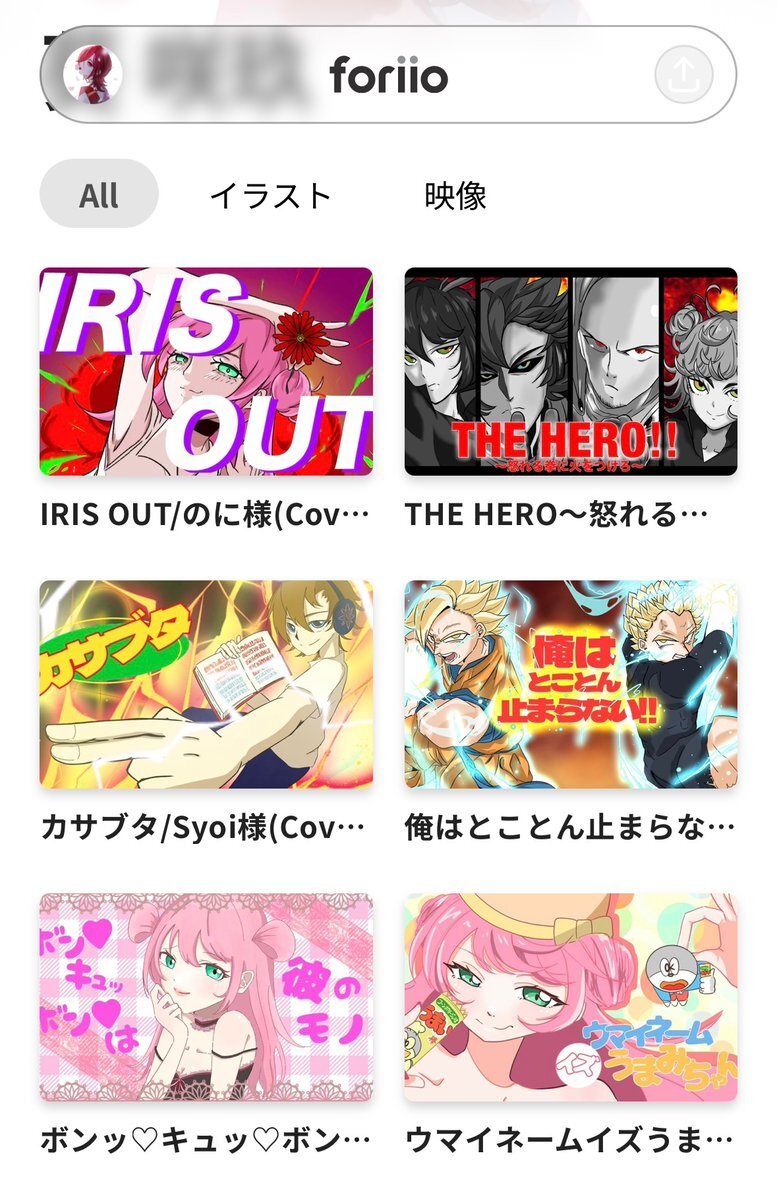Switch to the イラスト tab
The image size is (777, 1199).
click(270, 195)
